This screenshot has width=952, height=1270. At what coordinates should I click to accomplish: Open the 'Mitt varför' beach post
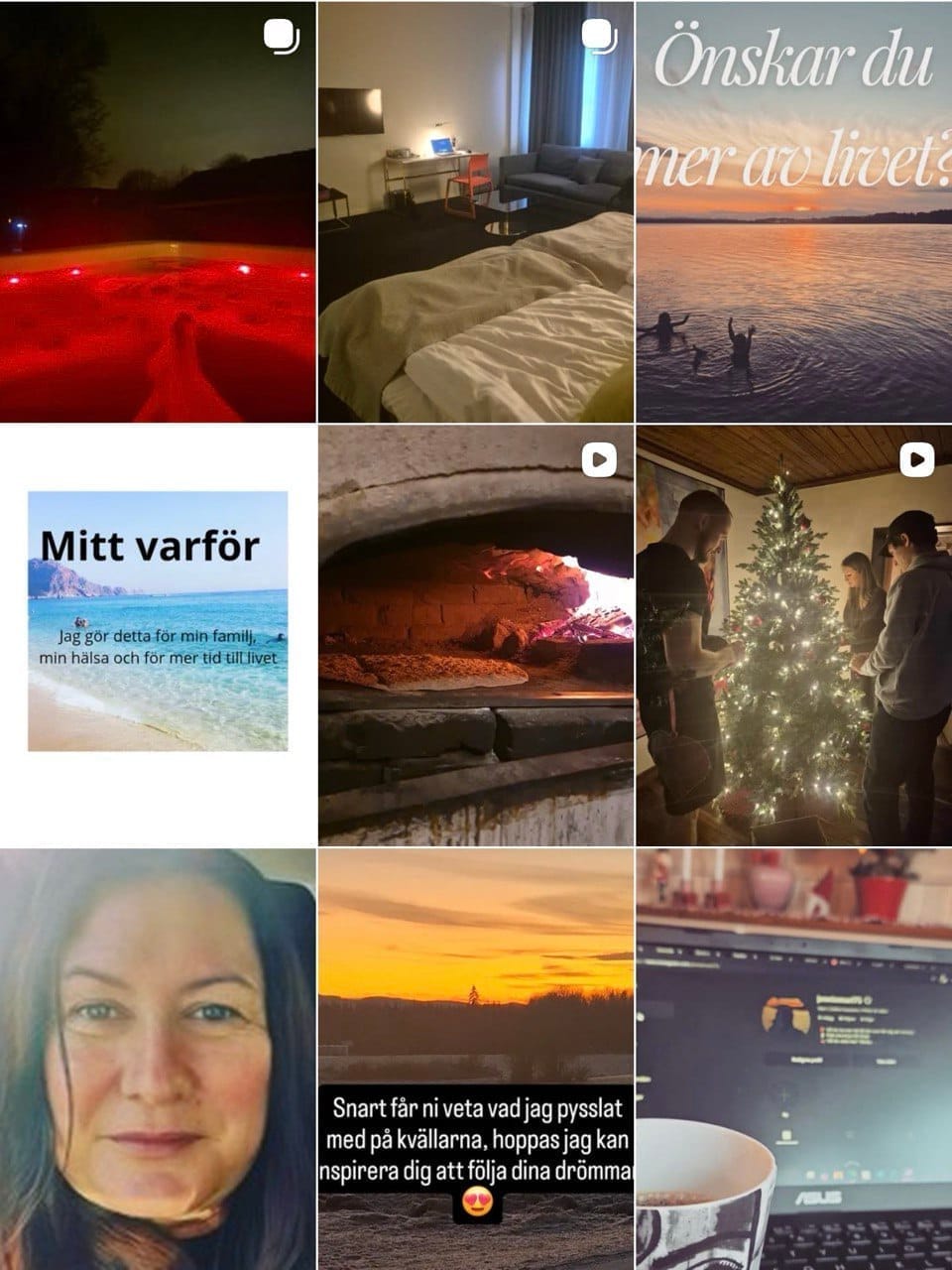157,635
